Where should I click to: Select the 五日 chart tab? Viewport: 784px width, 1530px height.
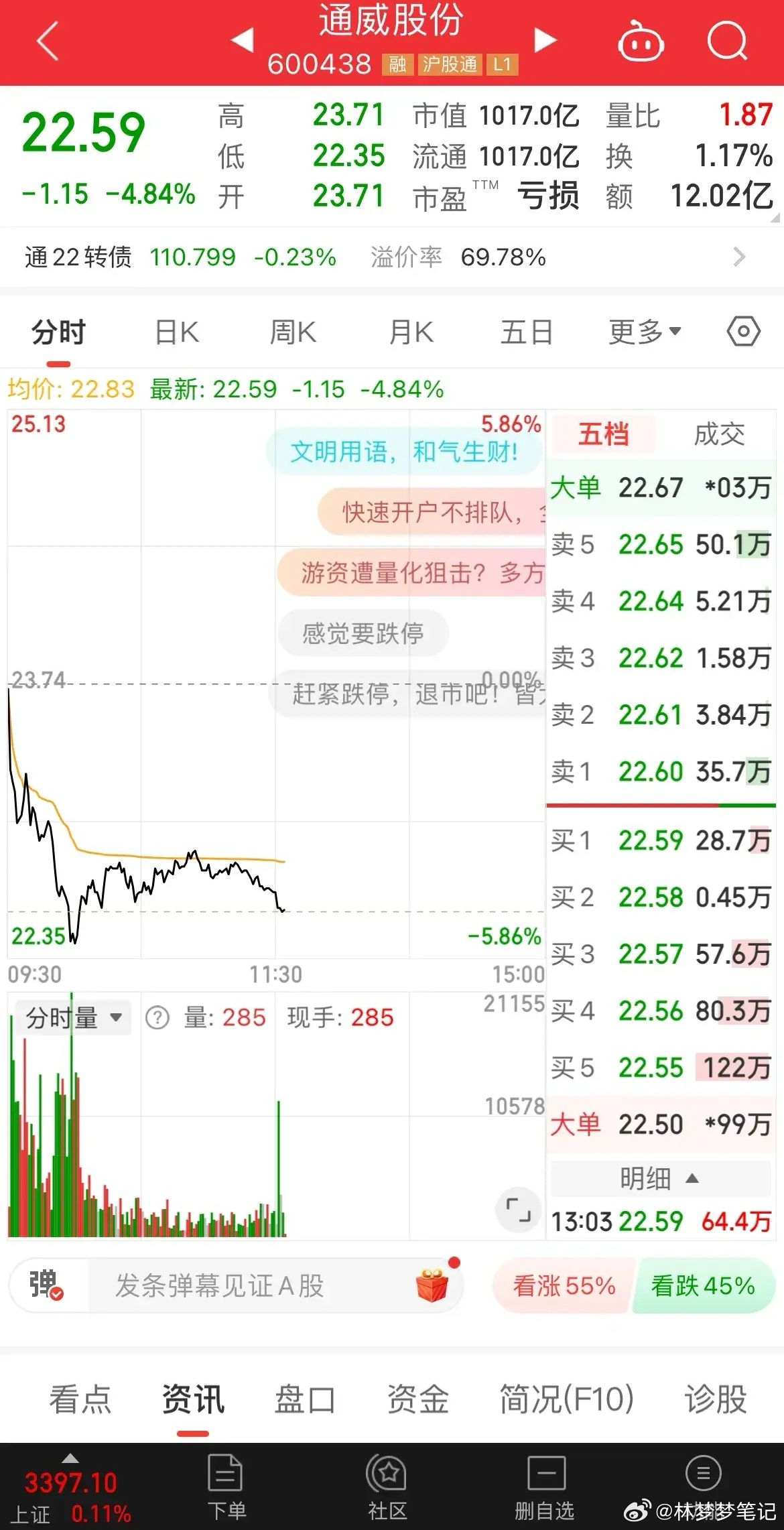[527, 332]
